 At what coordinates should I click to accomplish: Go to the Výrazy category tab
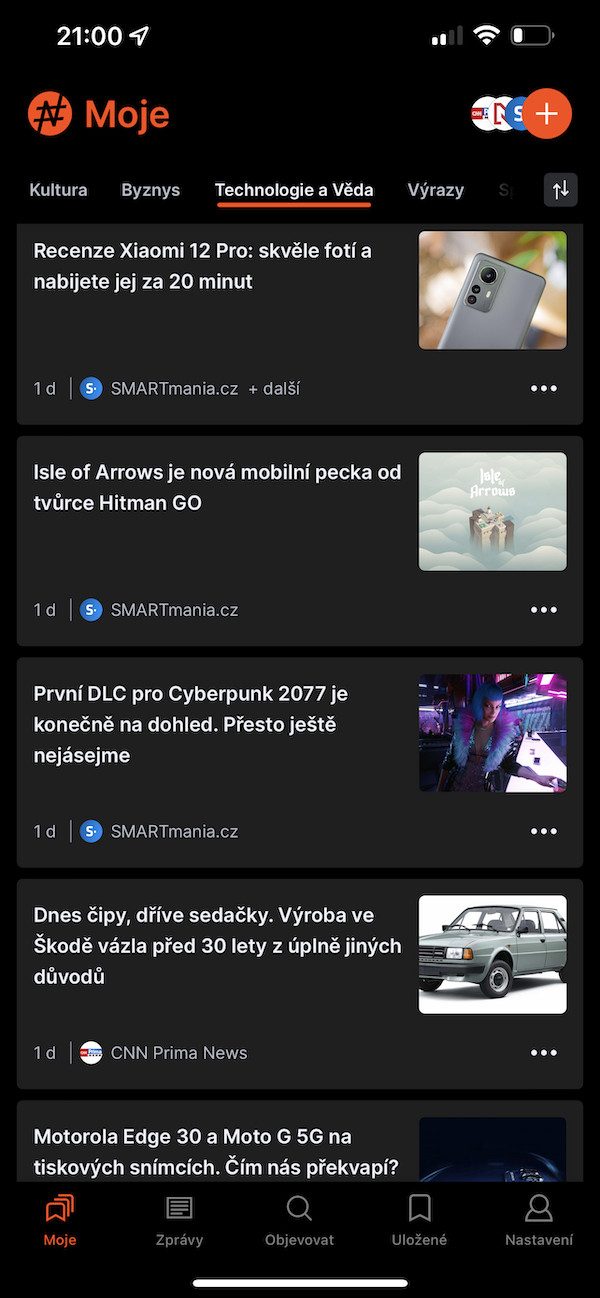pyautogui.click(x=435, y=190)
